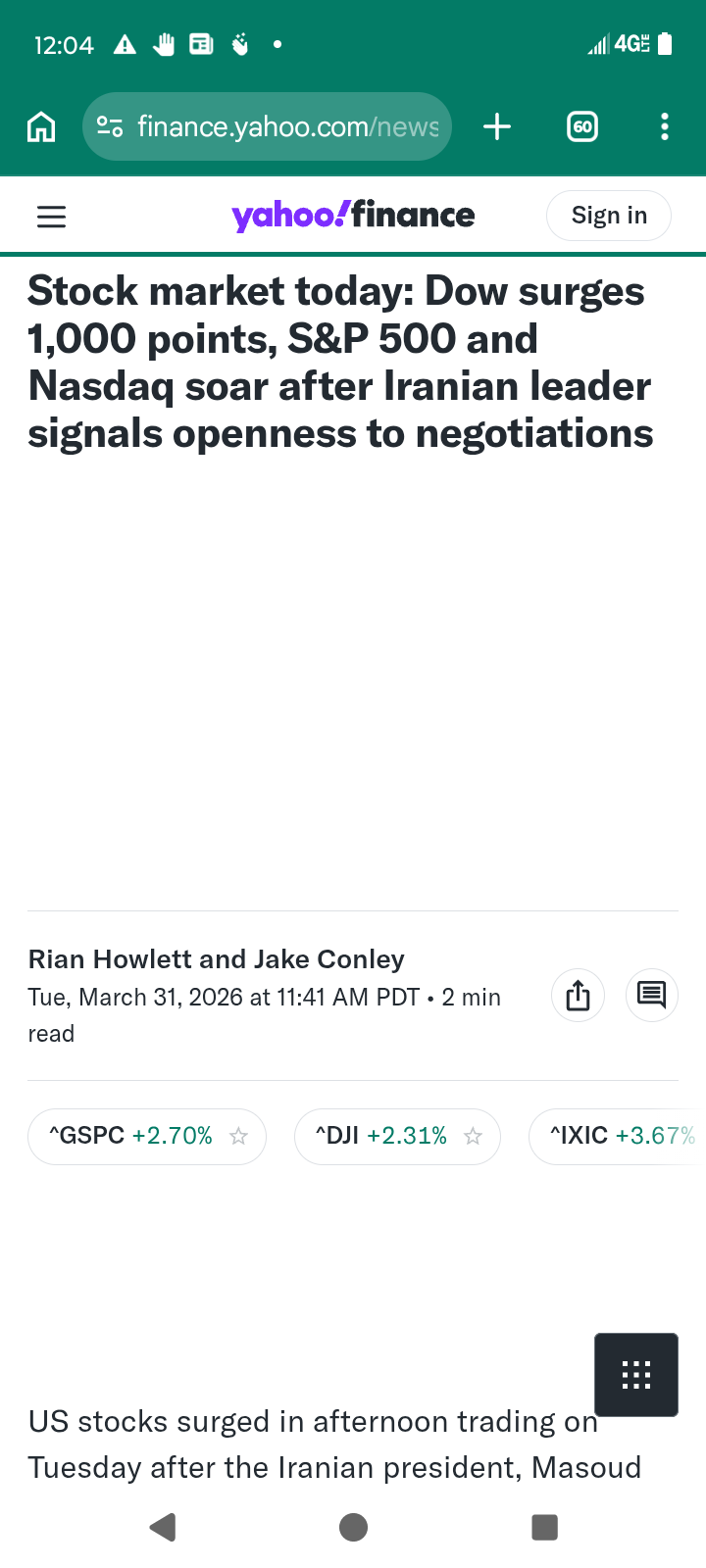The width and height of the screenshot is (706, 1568).
Task: Star ^DJI to follow it
Action: click(x=473, y=1136)
